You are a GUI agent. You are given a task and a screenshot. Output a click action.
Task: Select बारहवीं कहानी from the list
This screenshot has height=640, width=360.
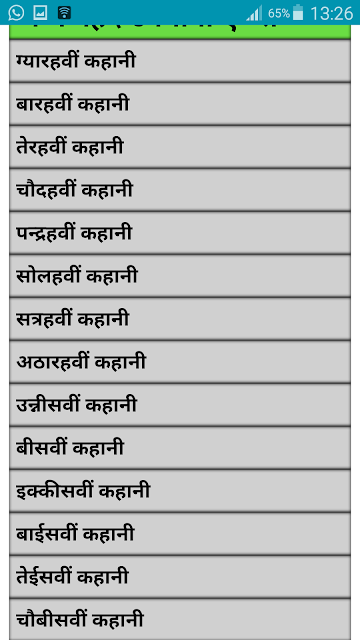pos(180,104)
